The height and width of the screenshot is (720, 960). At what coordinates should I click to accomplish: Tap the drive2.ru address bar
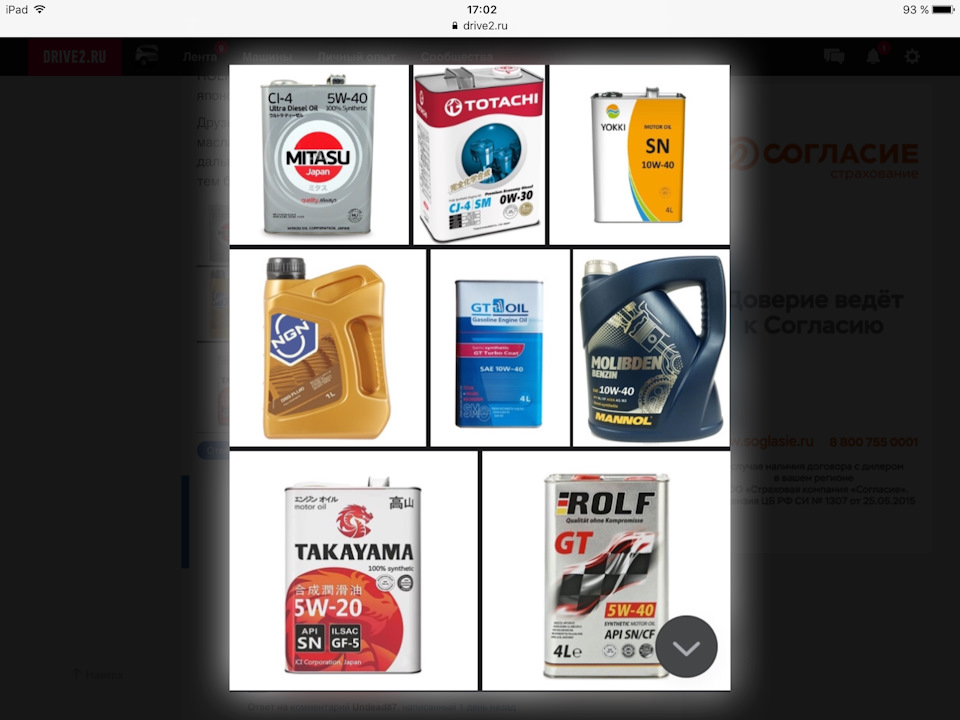pos(480,25)
